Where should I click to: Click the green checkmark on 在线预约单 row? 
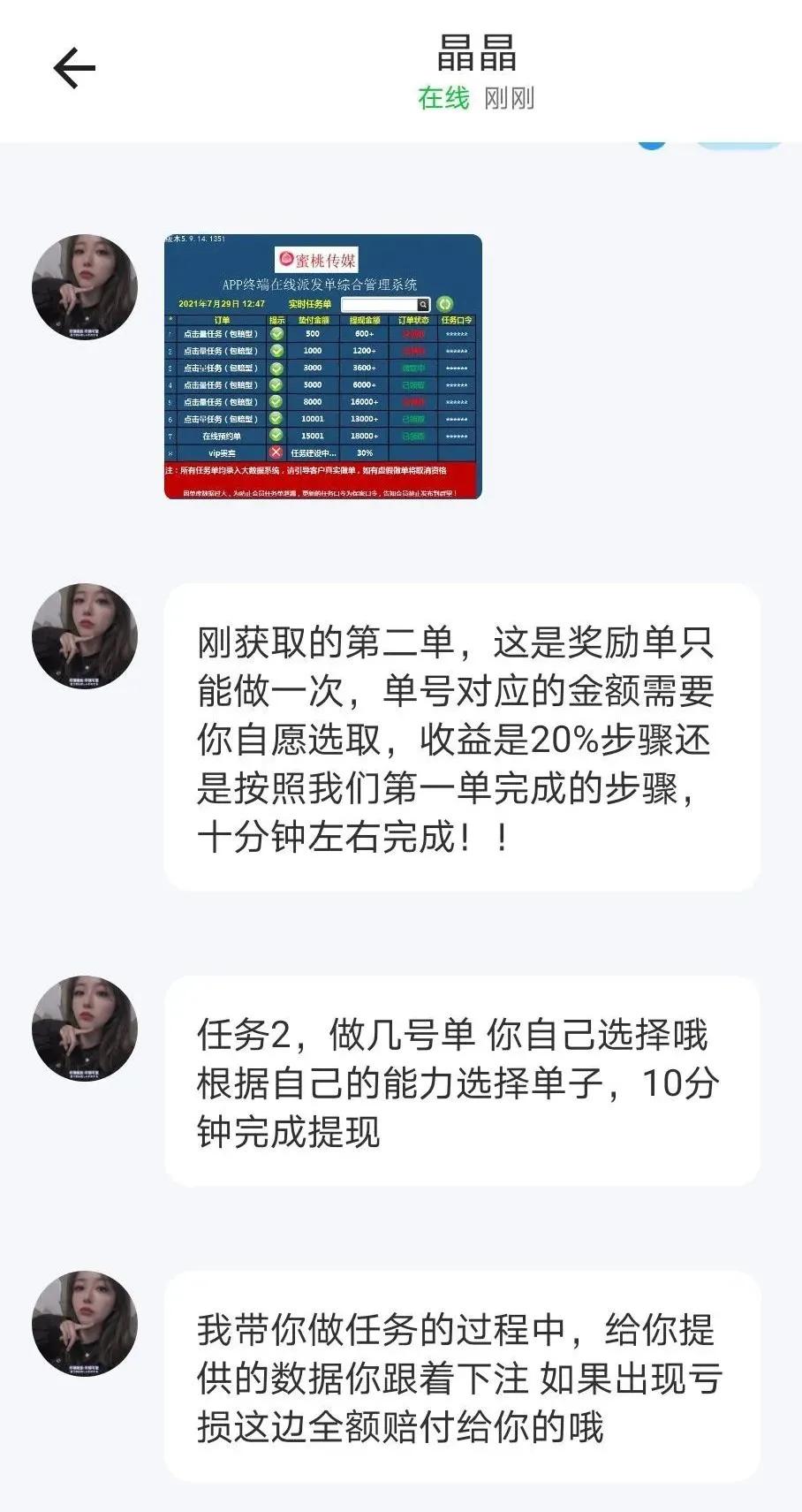tap(276, 435)
